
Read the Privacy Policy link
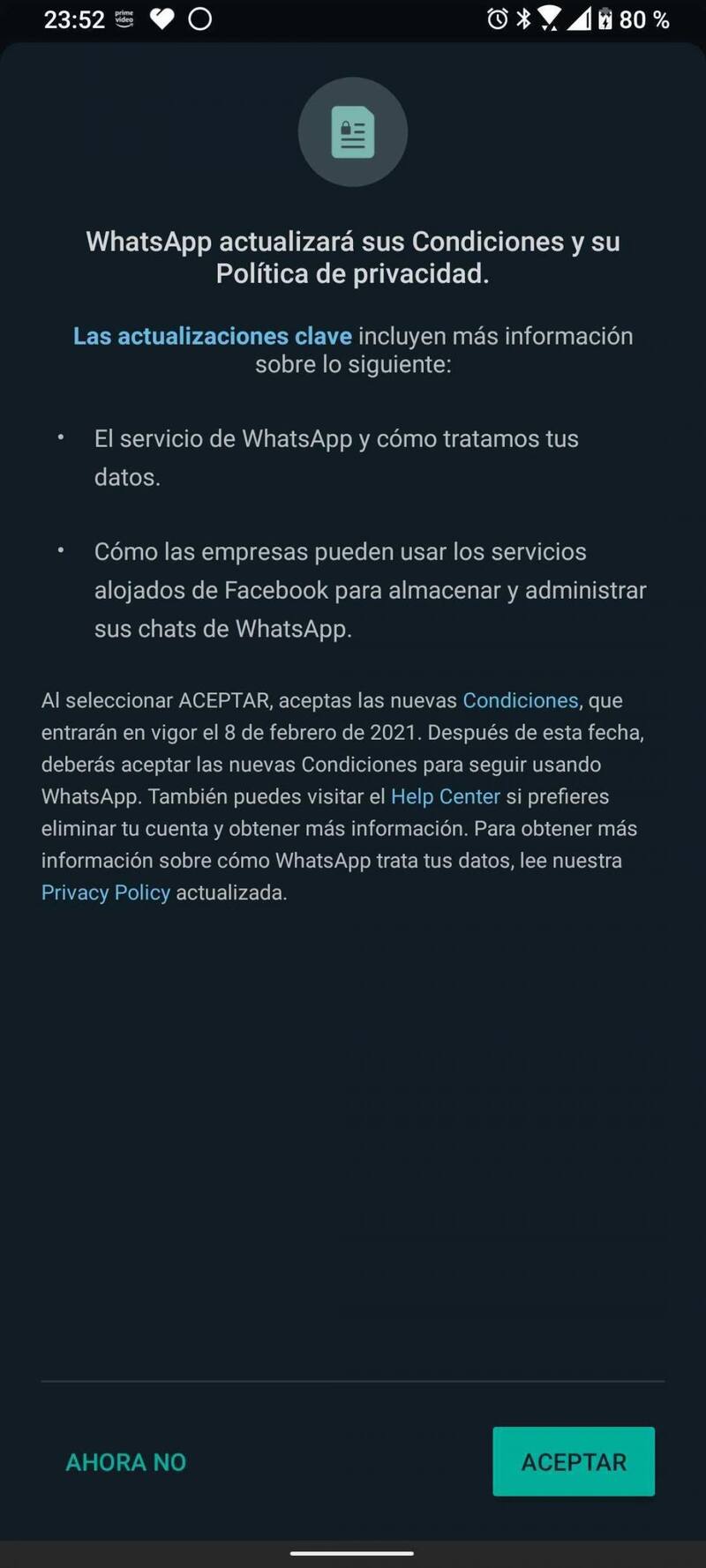[x=106, y=892]
